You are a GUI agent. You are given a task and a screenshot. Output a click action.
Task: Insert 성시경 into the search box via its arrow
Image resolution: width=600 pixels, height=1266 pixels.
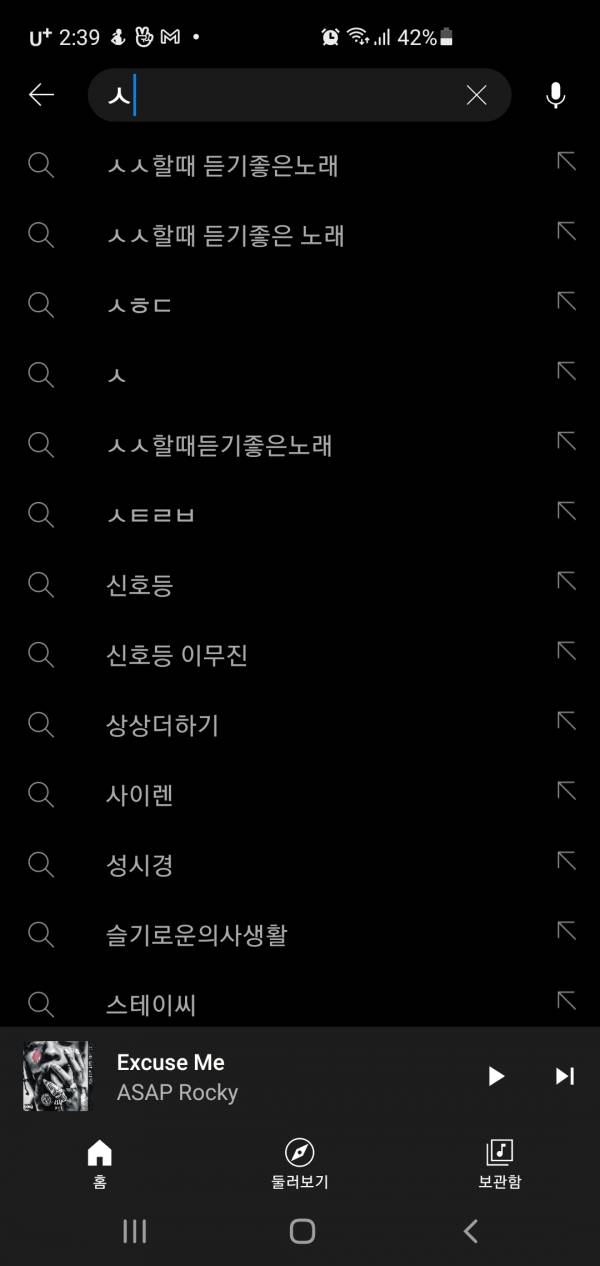click(x=566, y=862)
